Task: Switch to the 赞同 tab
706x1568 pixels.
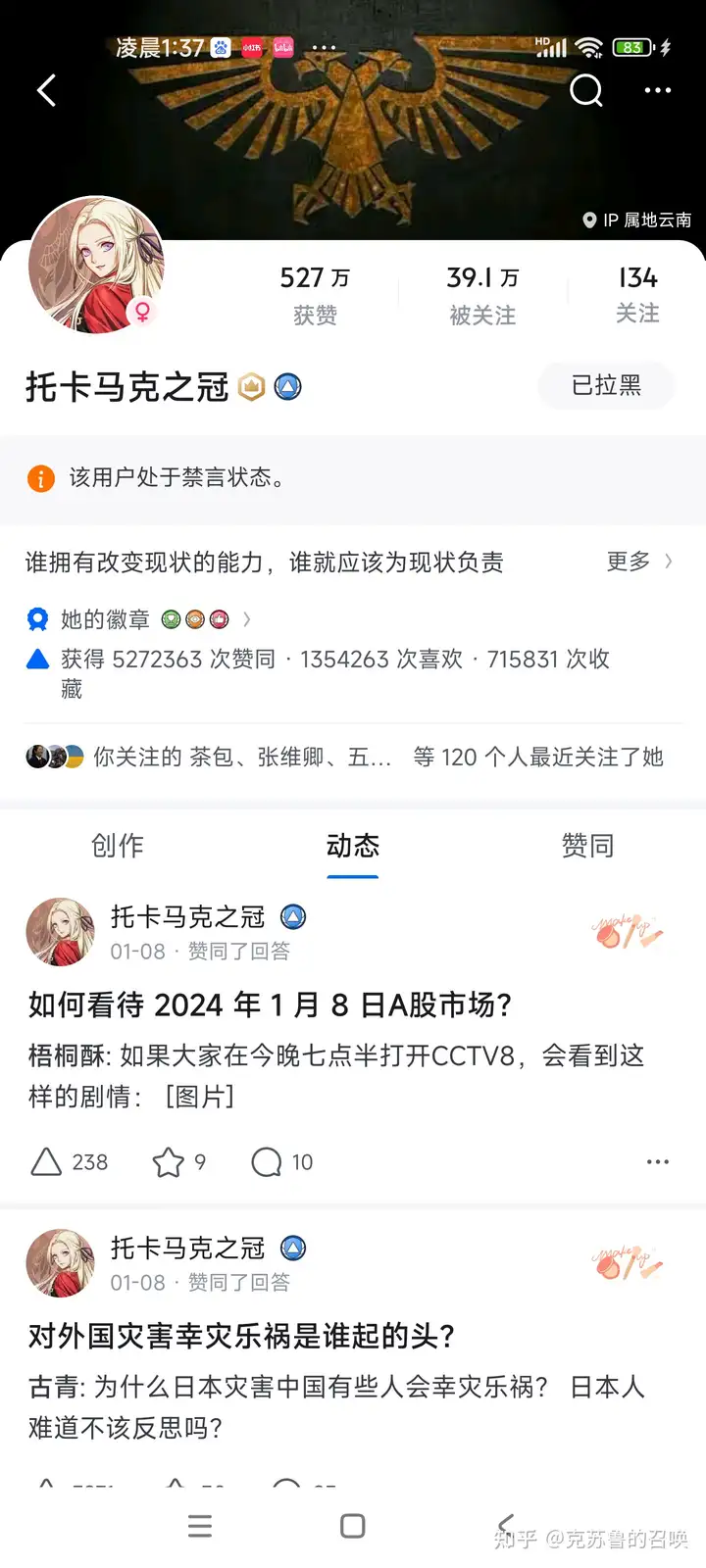Action: coord(587,846)
